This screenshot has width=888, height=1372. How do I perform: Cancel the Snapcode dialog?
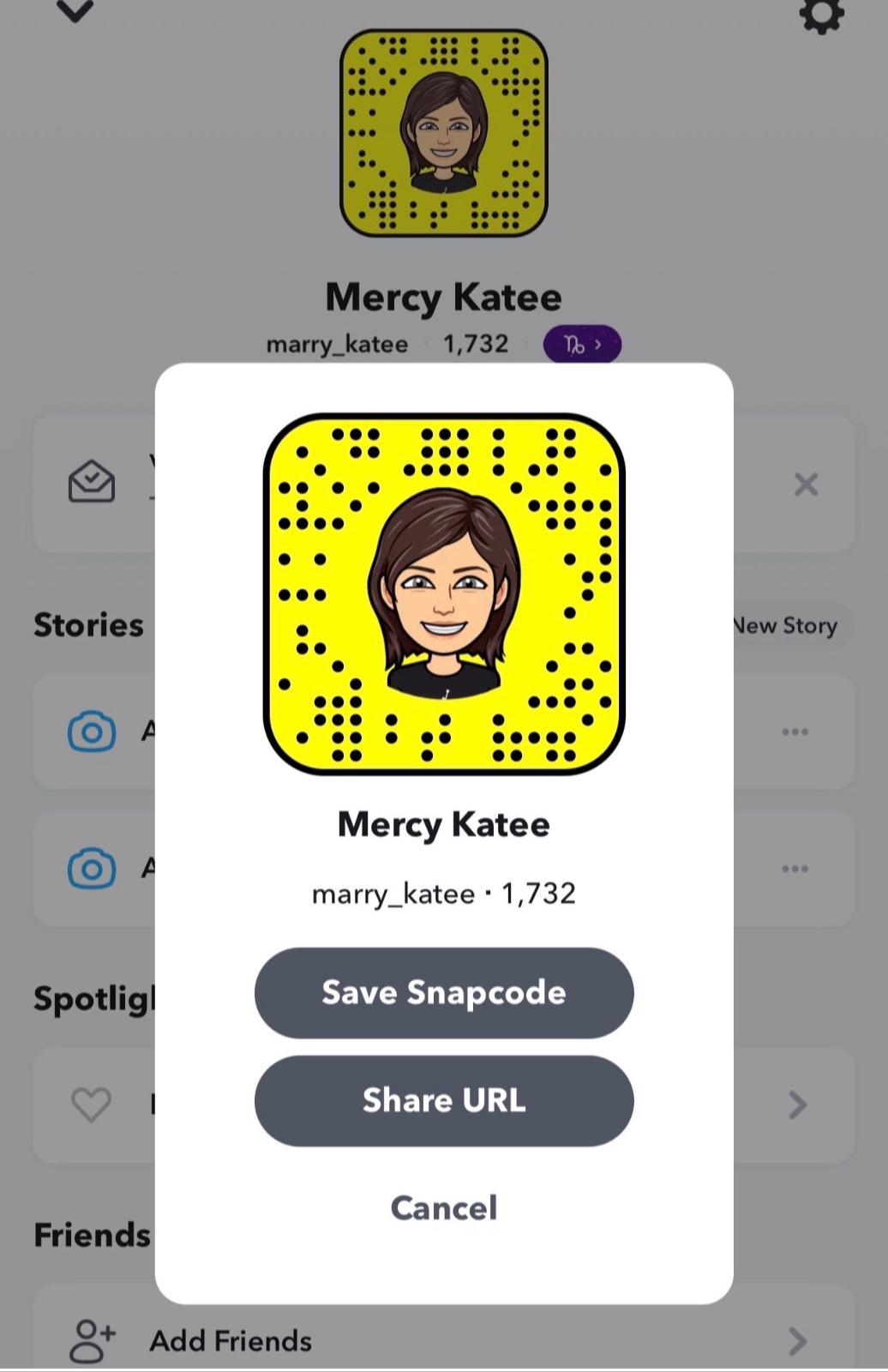(x=443, y=1207)
